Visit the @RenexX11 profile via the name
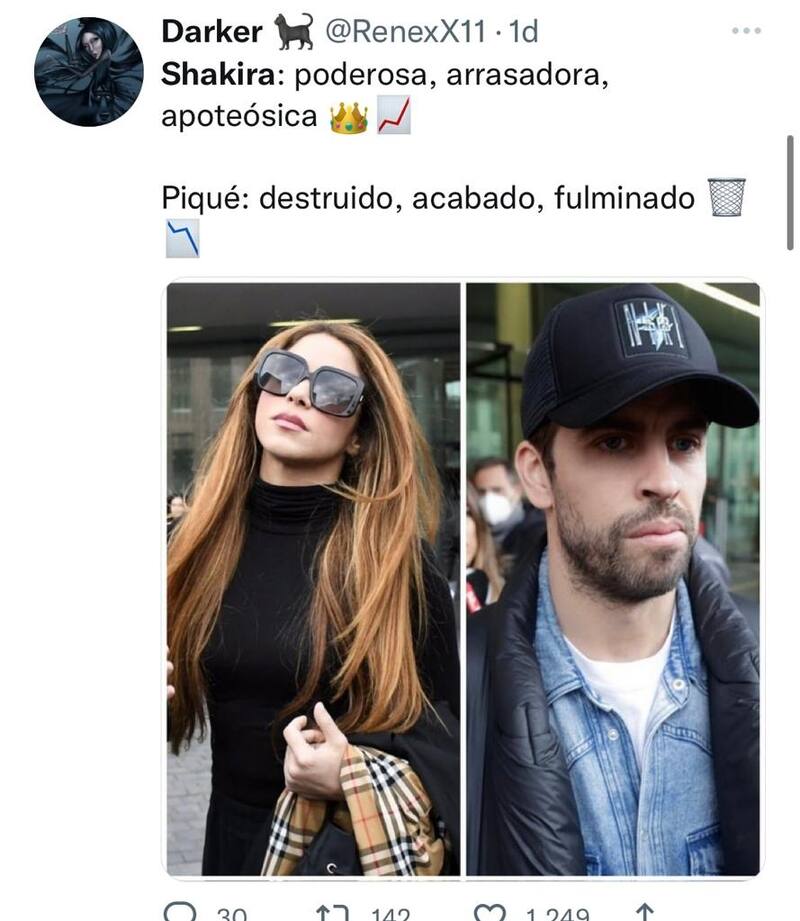Viewport: 800px width, 921px height. 211,32
